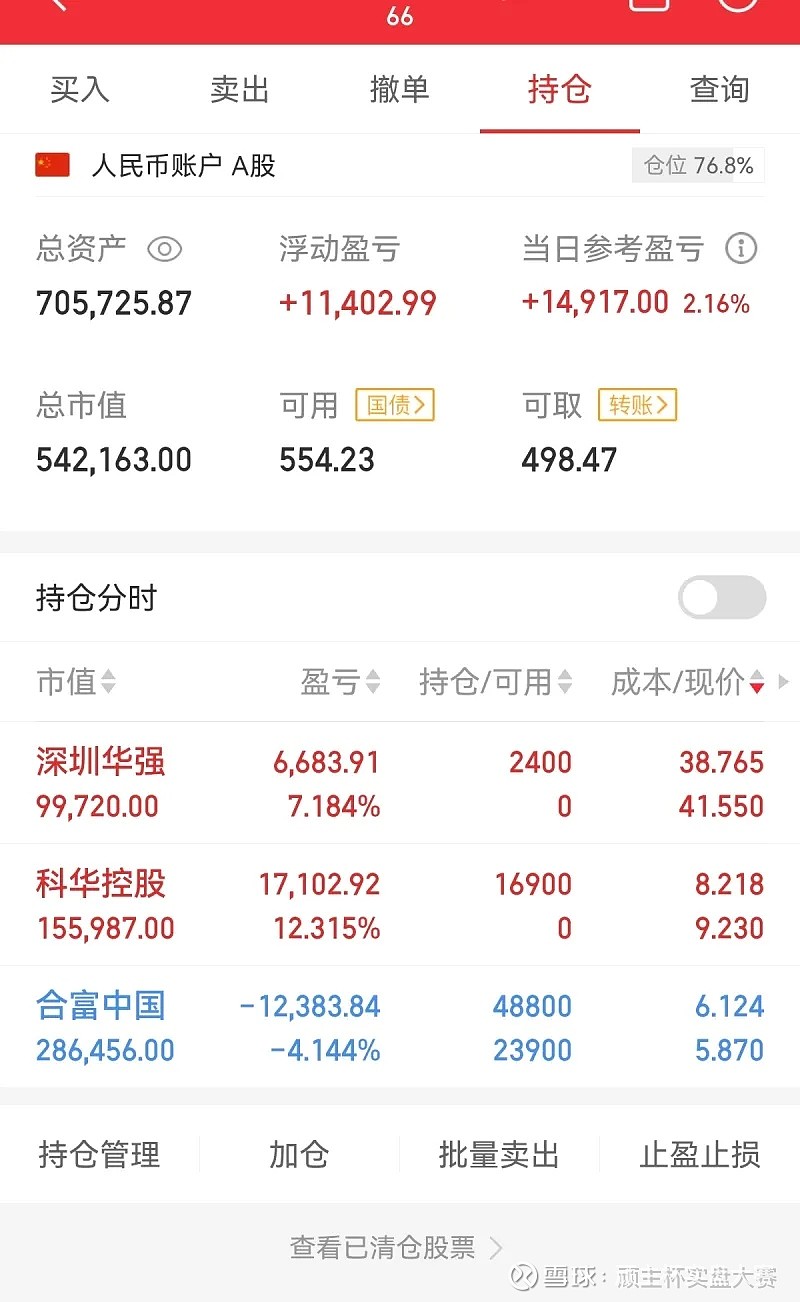Tap 批量卖出 button

tap(499, 1155)
